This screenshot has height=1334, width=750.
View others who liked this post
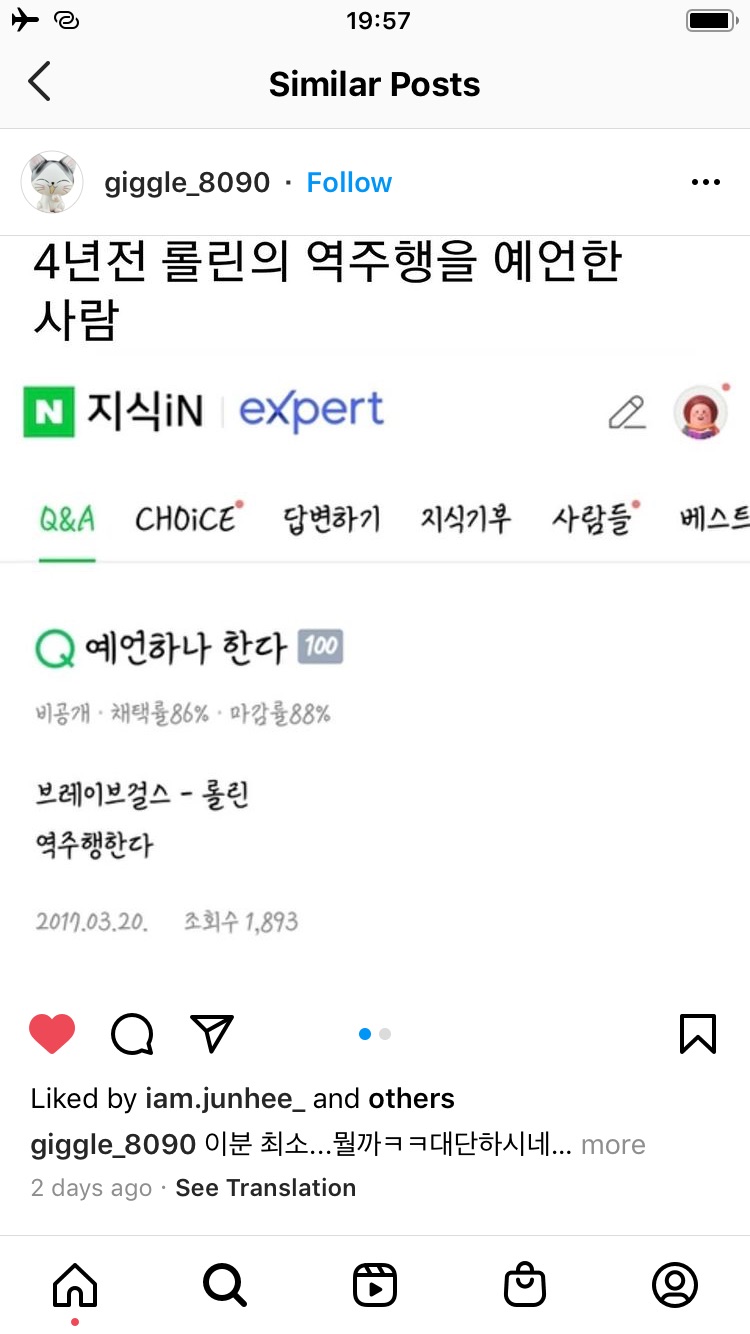411,1099
